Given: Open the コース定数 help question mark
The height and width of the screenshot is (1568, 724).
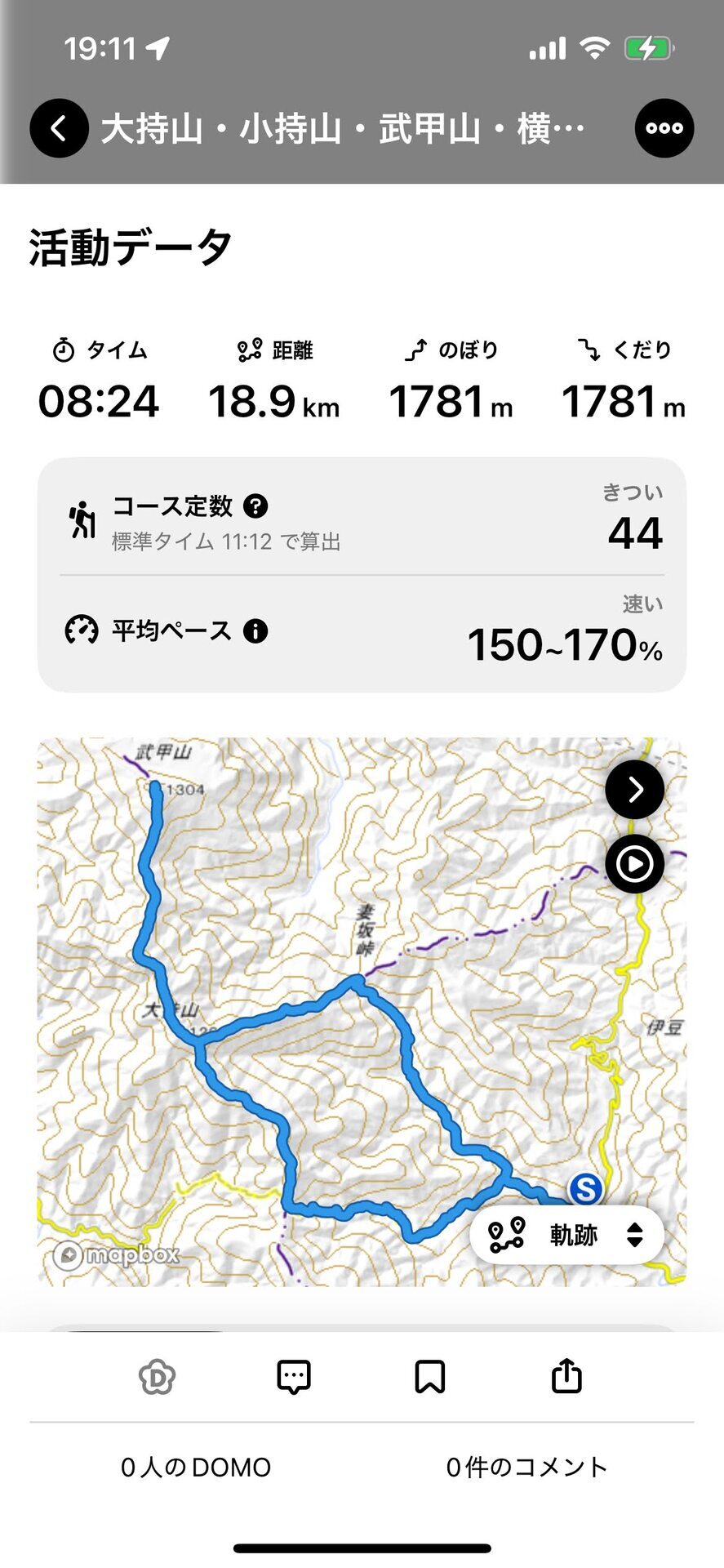Looking at the screenshot, I should click(255, 506).
